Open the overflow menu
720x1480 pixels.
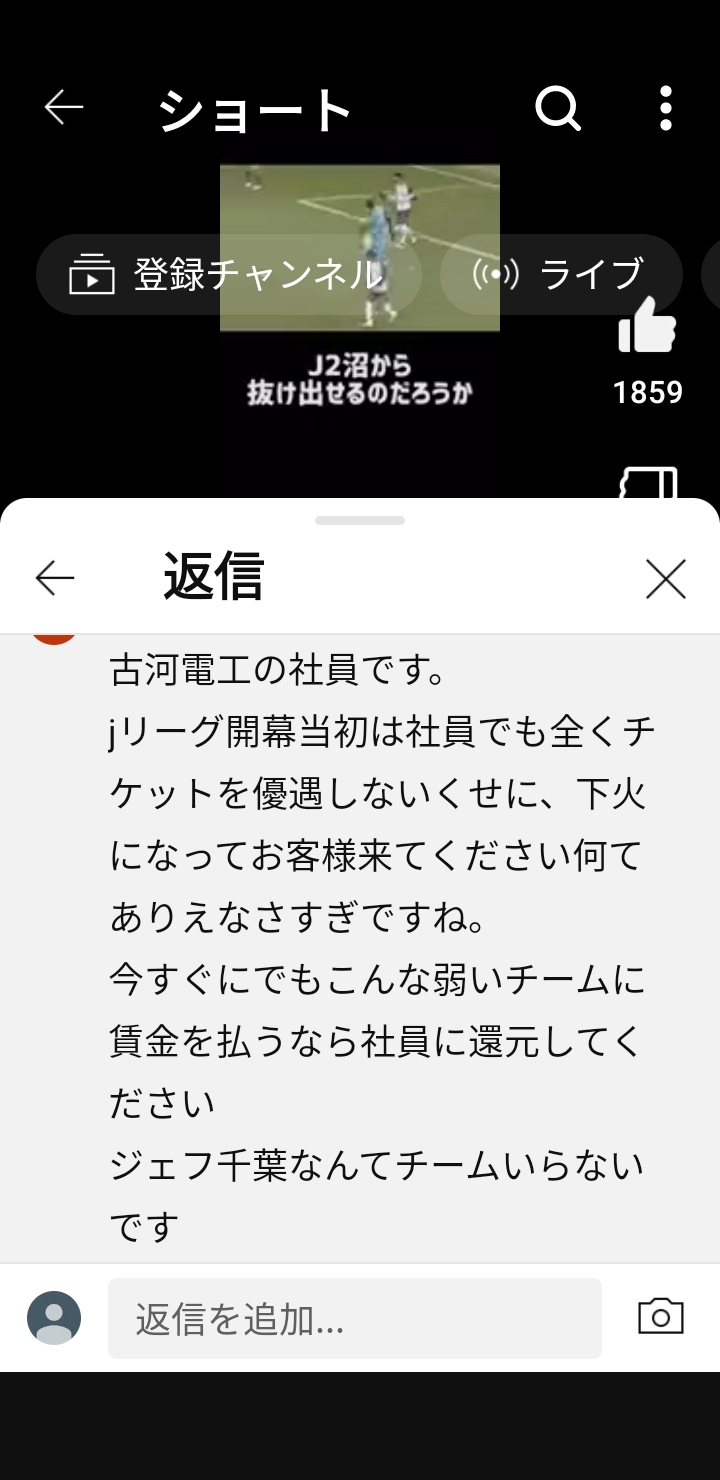(x=666, y=108)
